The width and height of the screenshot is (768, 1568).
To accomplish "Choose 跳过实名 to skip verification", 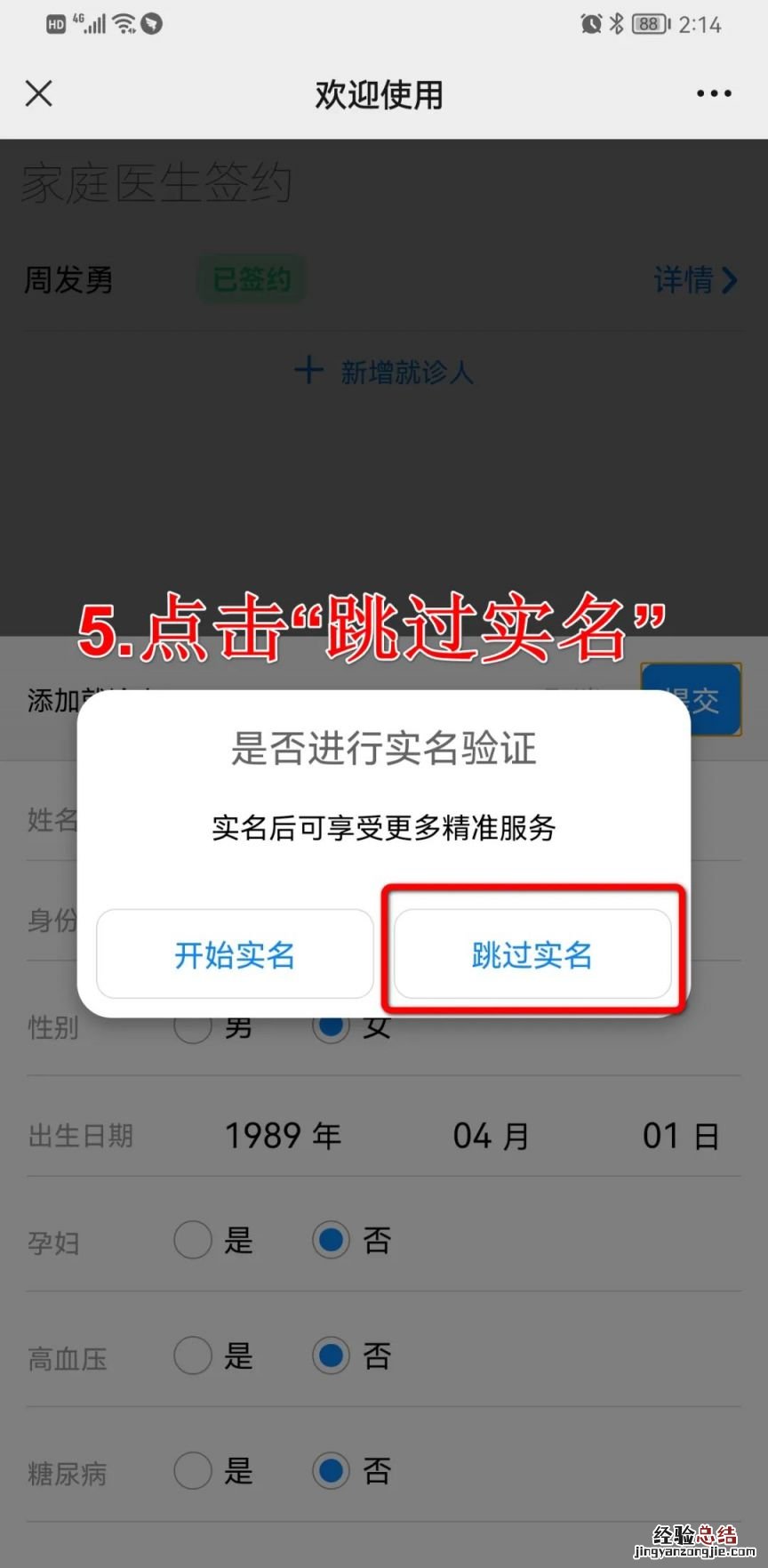I will click(x=532, y=954).
